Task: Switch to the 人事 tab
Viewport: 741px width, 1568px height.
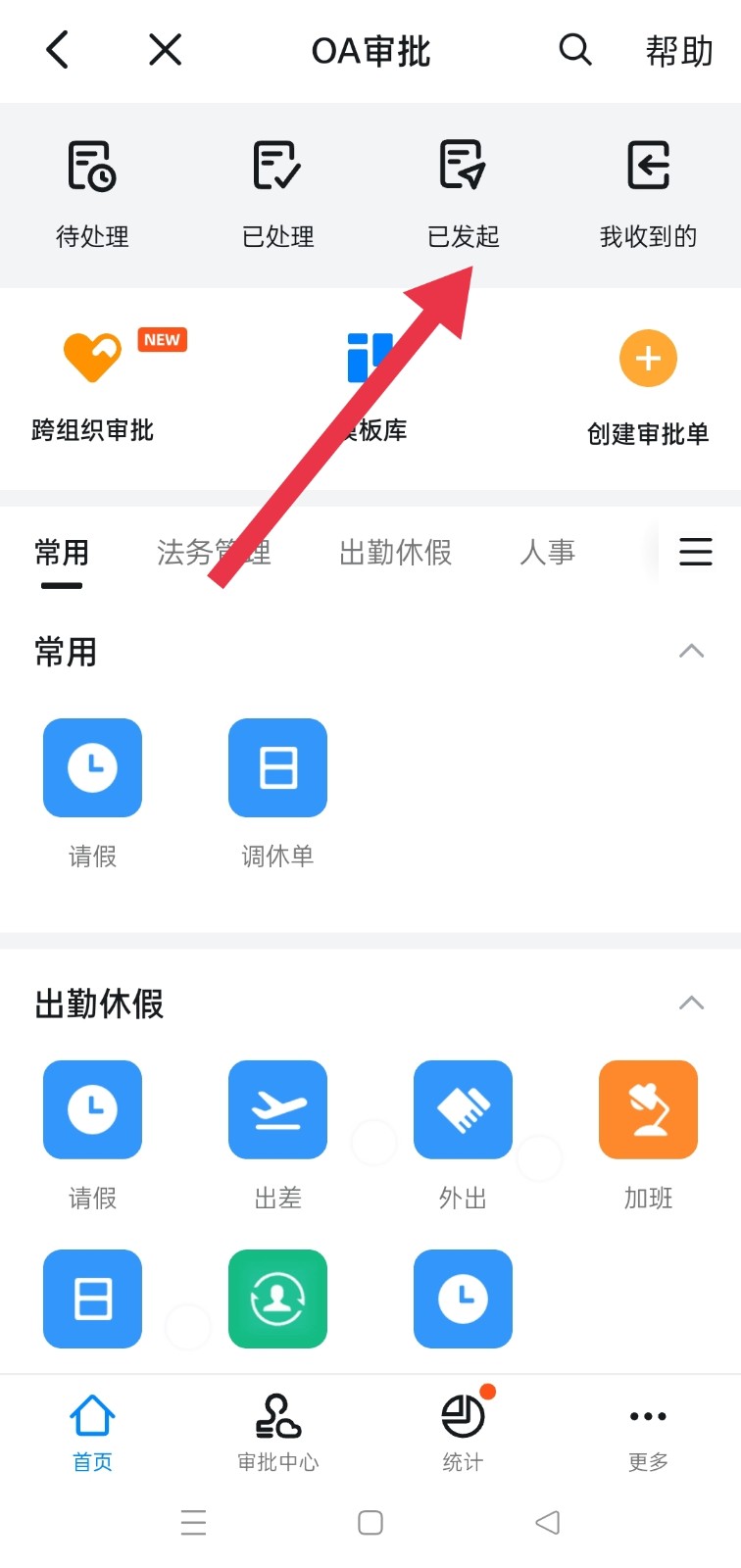Action: [547, 552]
